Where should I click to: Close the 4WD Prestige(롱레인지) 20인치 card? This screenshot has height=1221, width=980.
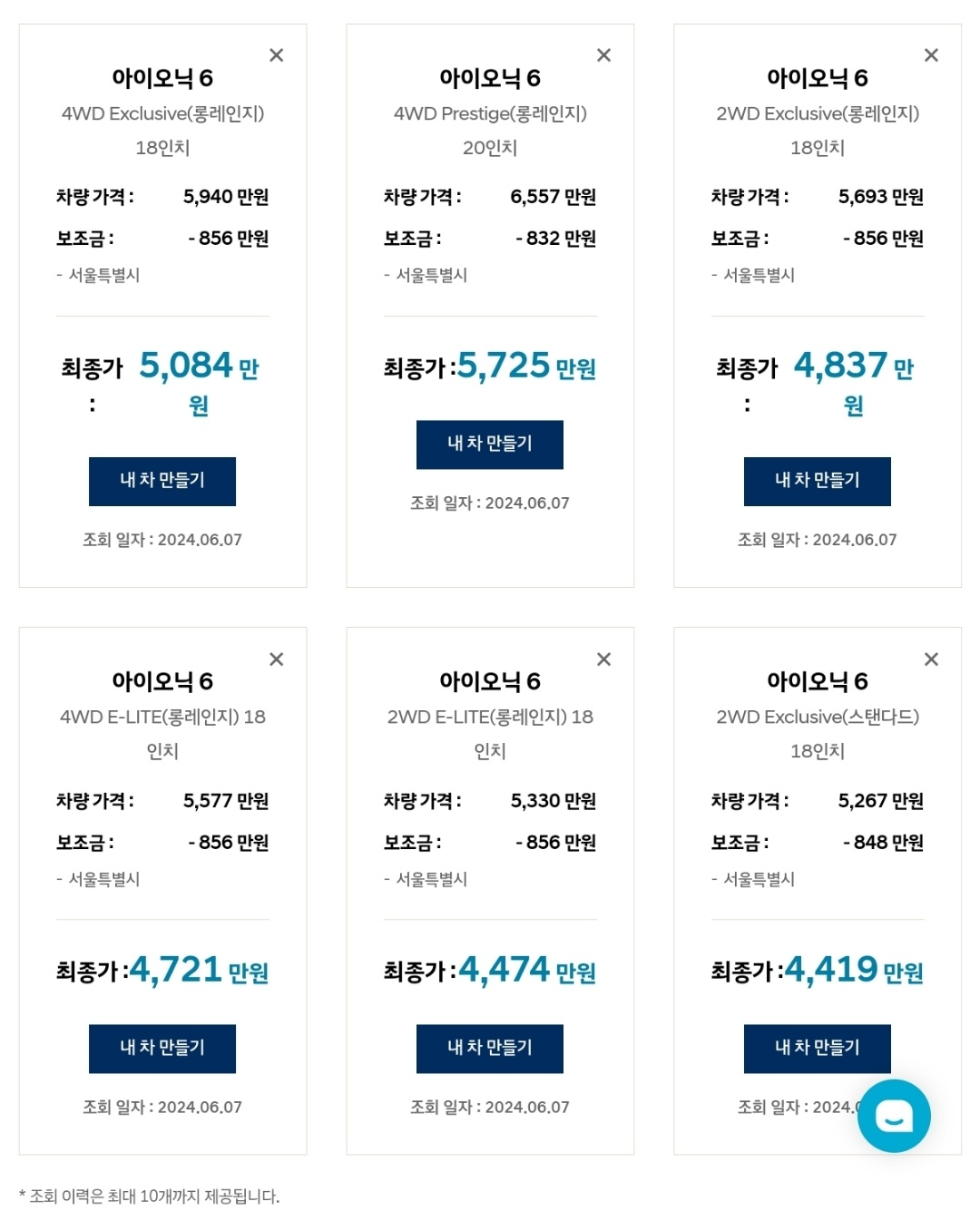(x=603, y=55)
